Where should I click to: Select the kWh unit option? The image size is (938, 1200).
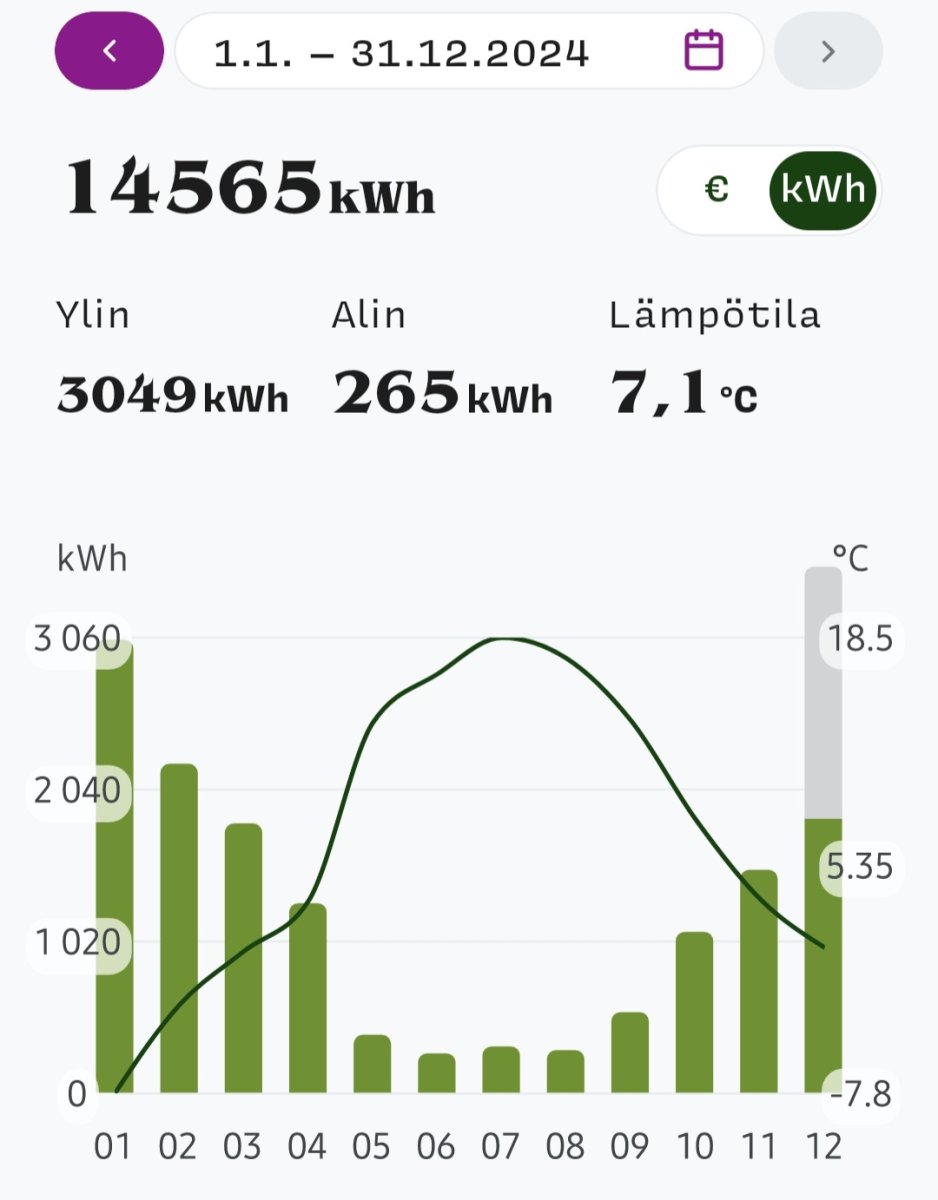pos(822,189)
